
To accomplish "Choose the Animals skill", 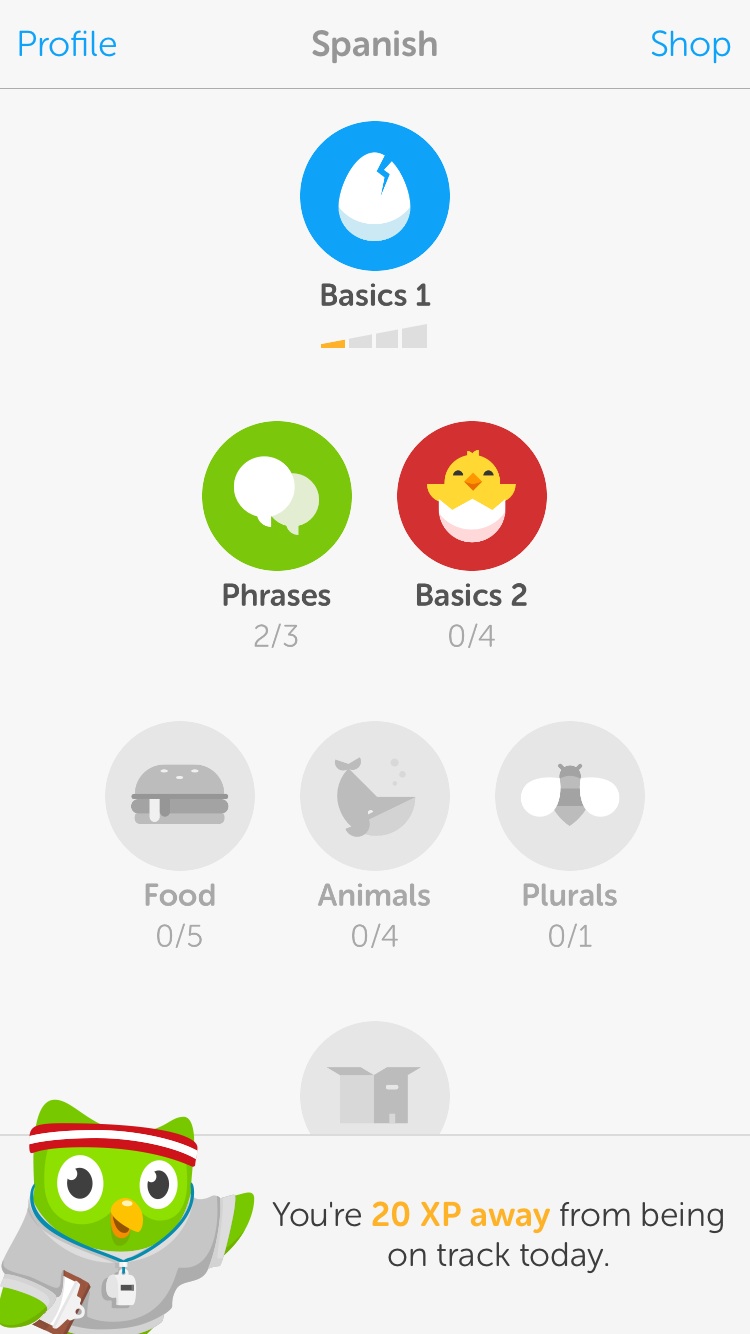I will click(375, 797).
